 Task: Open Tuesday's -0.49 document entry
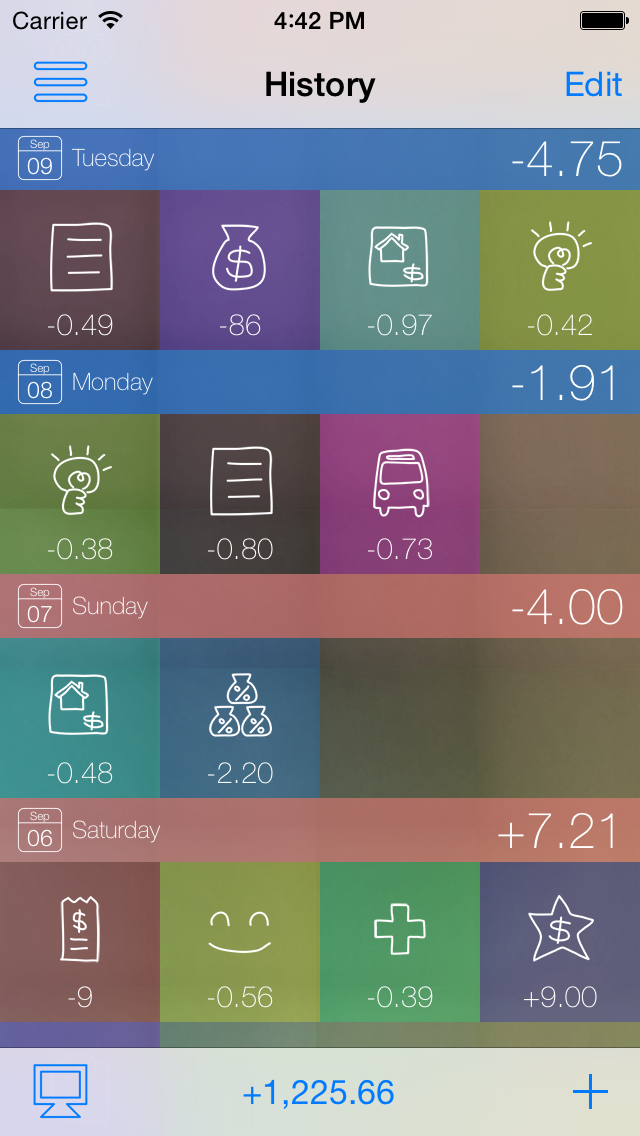coord(80,270)
